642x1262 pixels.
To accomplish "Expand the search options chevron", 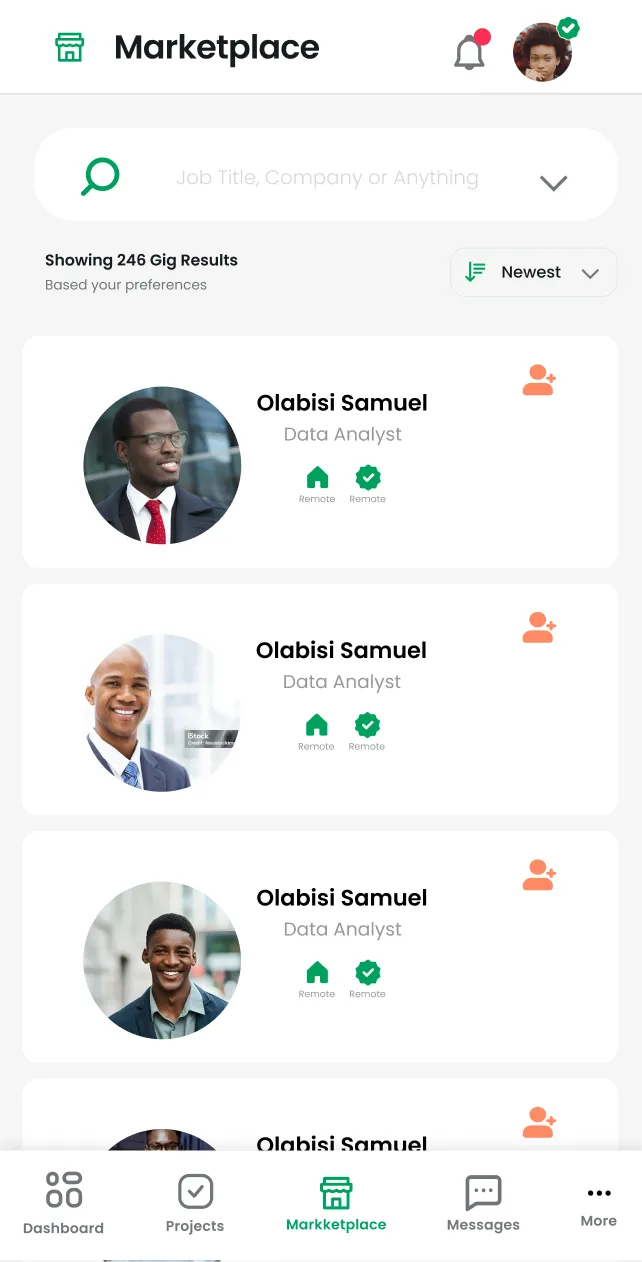I will 553,182.
